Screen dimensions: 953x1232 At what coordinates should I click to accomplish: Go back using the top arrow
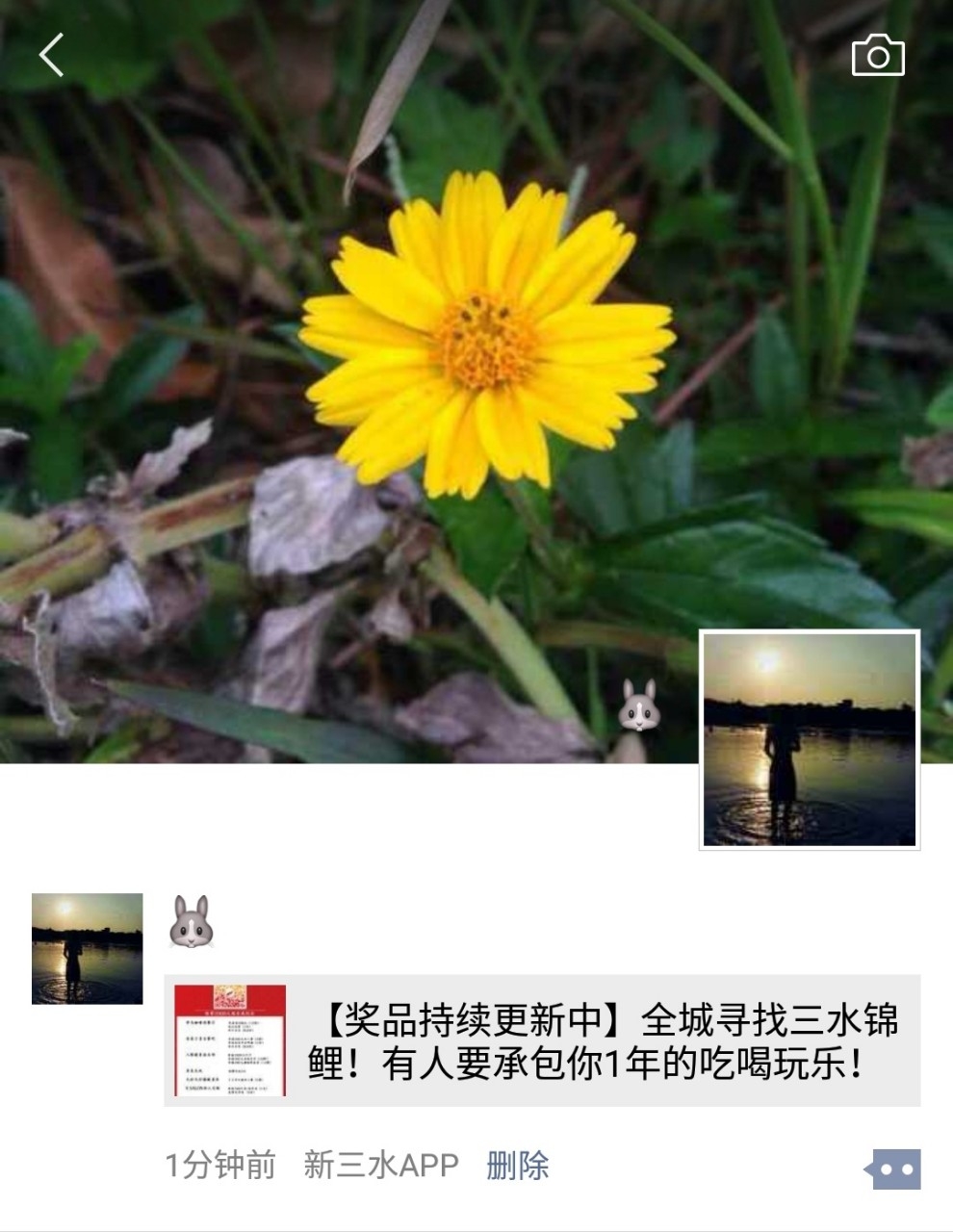pyautogui.click(x=52, y=55)
